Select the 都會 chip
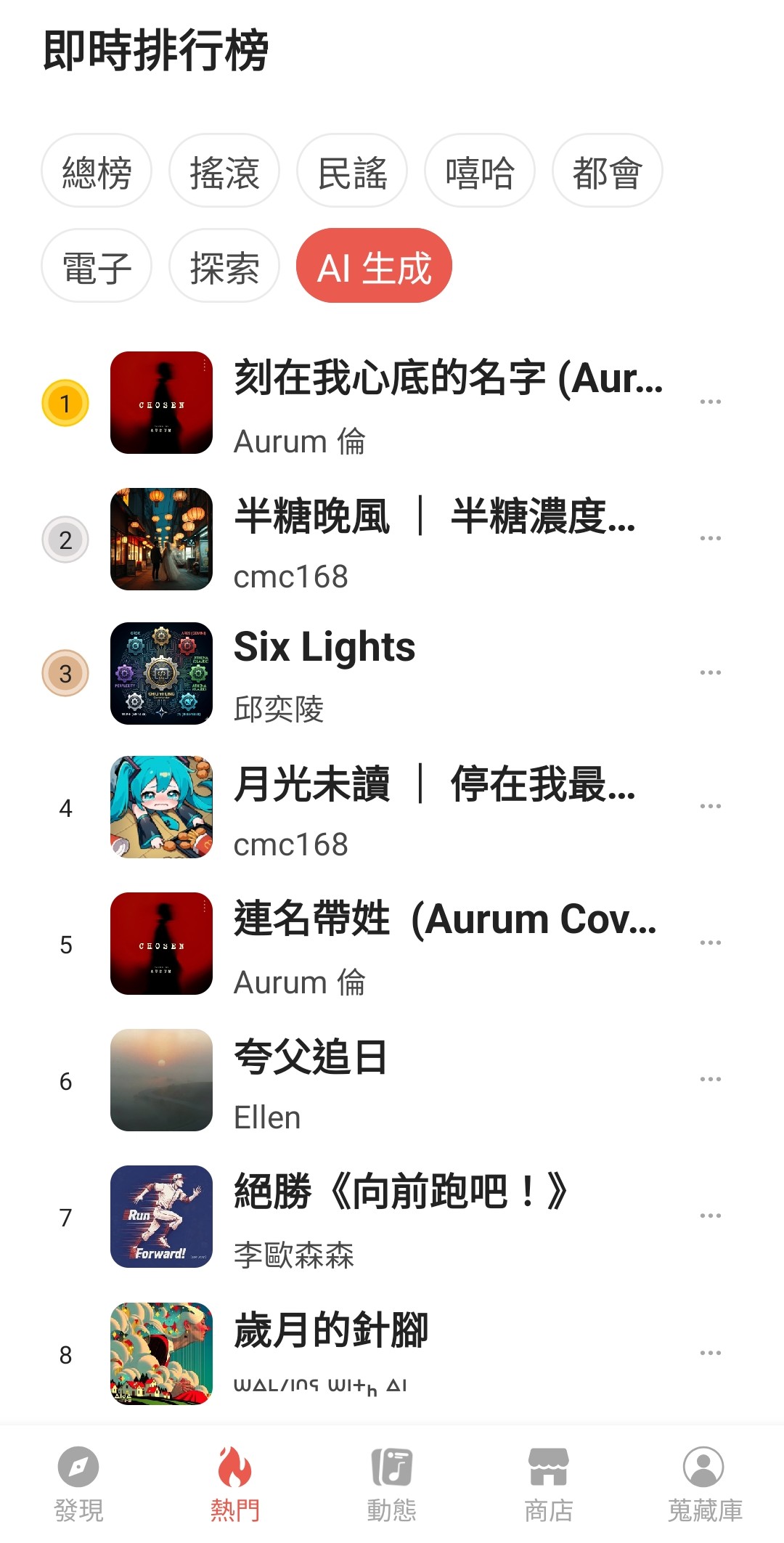This screenshot has width=784, height=1543. pos(608,171)
